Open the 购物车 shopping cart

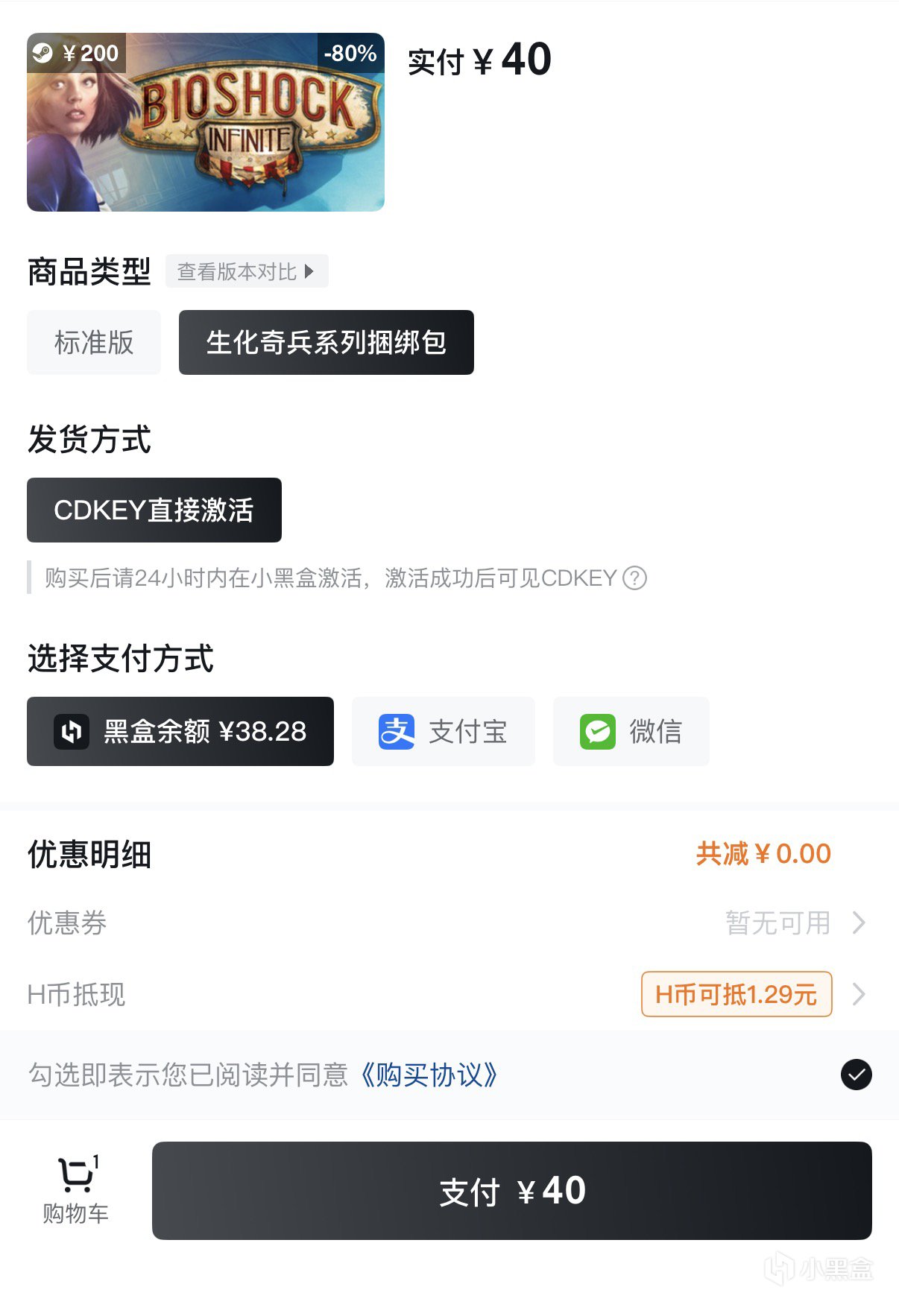(x=76, y=1191)
